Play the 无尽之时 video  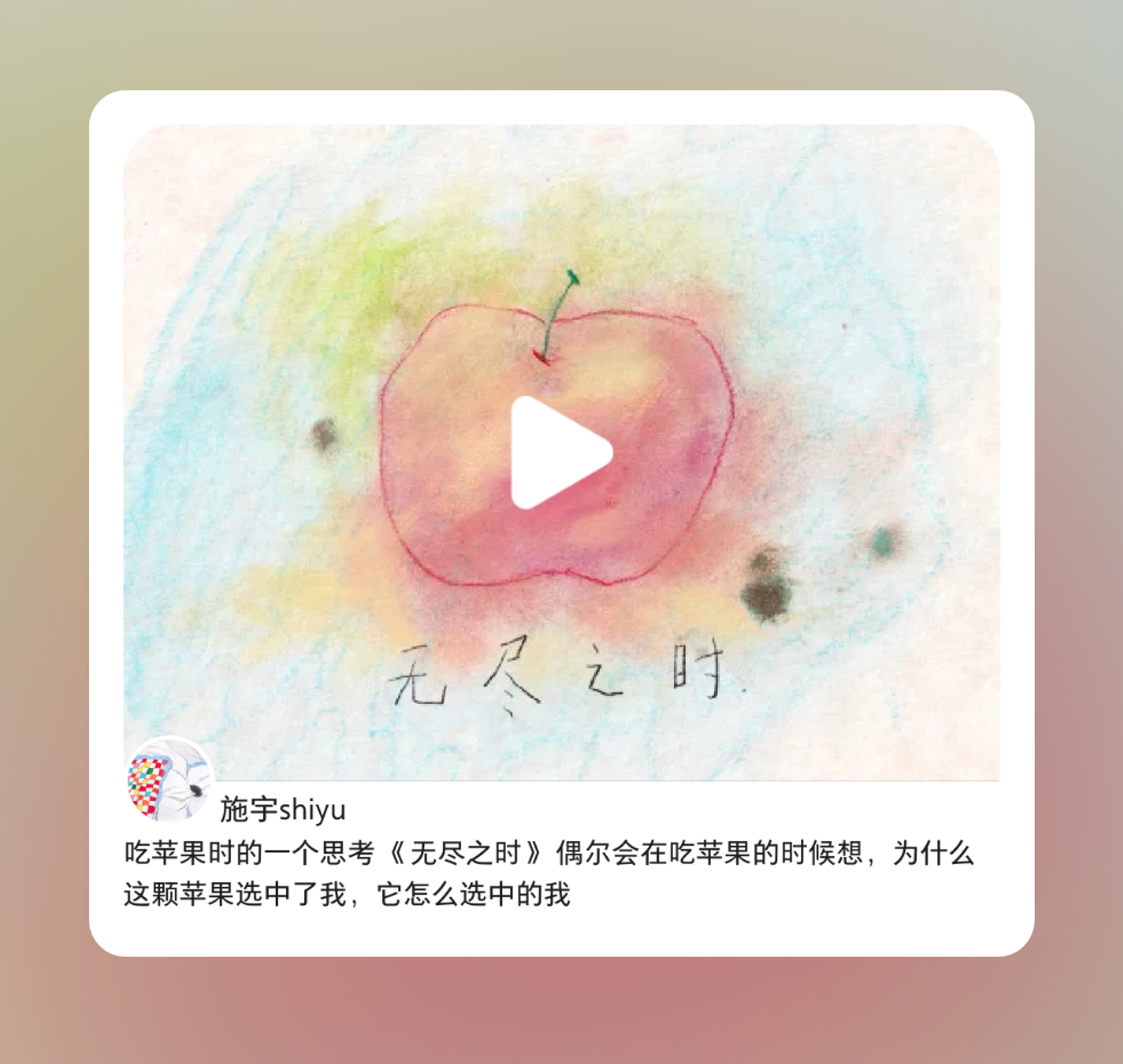point(560,453)
